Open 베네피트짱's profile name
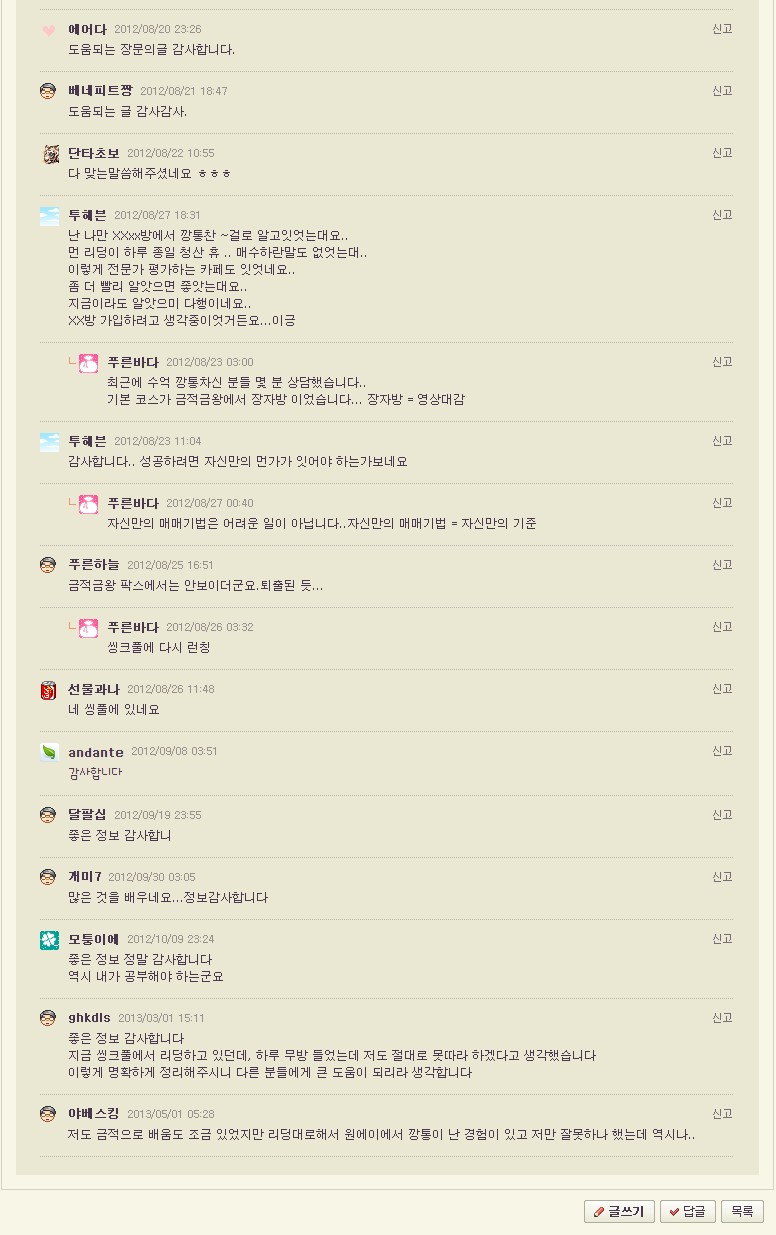 coord(100,91)
